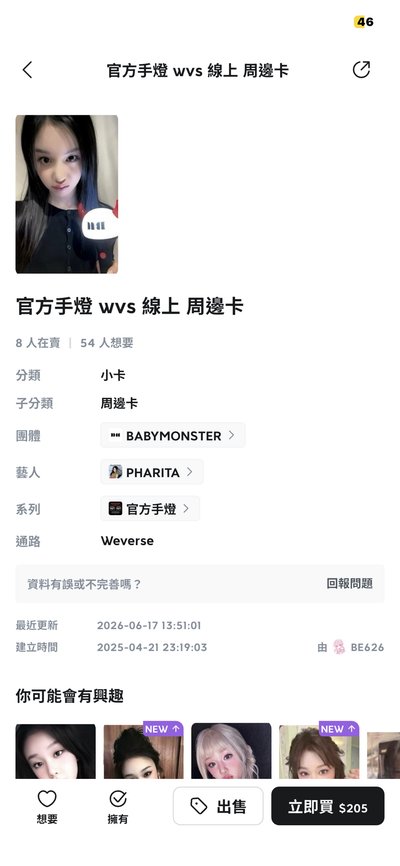View contributor BE626's profile
400x866 pixels.
[x=358, y=647]
